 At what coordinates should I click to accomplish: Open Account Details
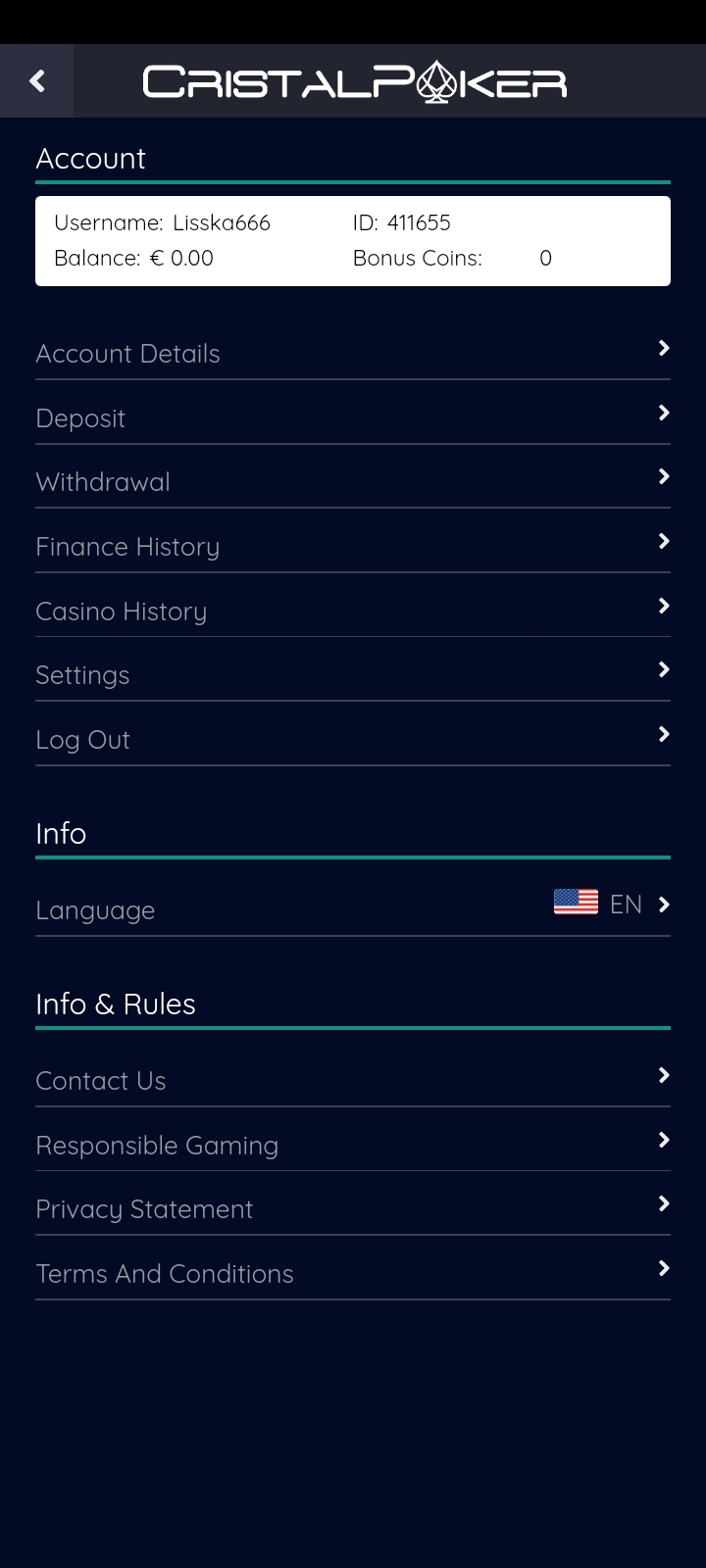pos(352,353)
